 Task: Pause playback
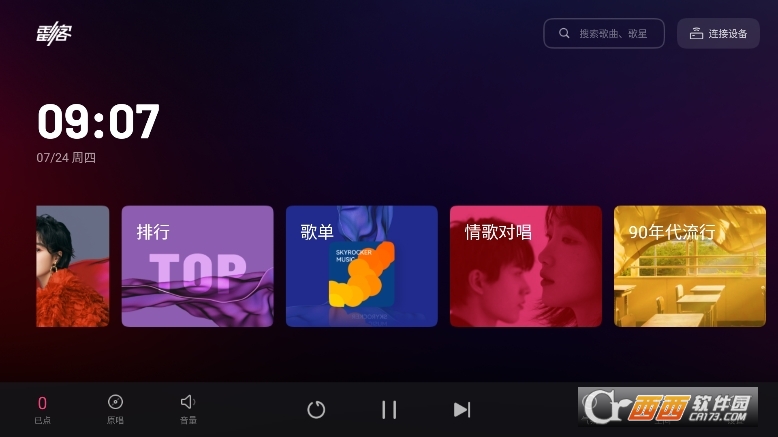389,409
